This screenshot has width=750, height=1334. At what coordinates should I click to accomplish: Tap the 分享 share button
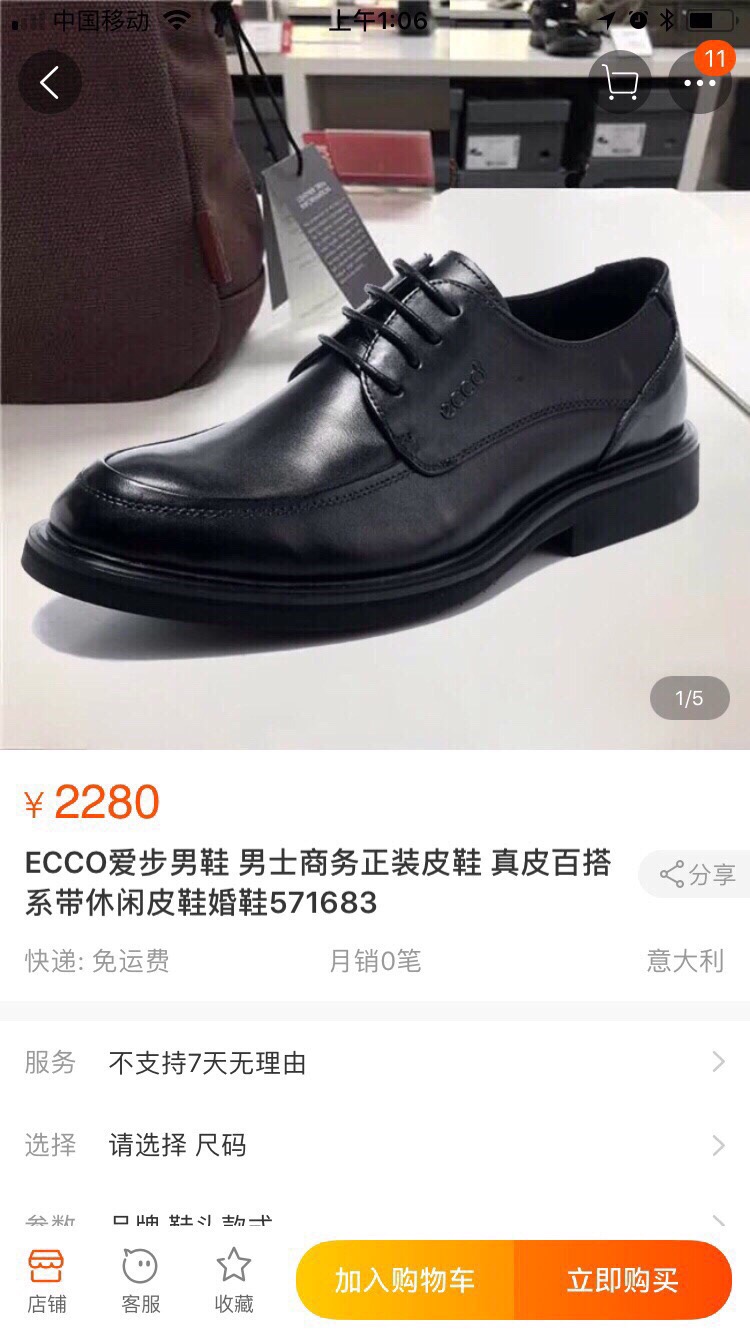[x=698, y=874]
